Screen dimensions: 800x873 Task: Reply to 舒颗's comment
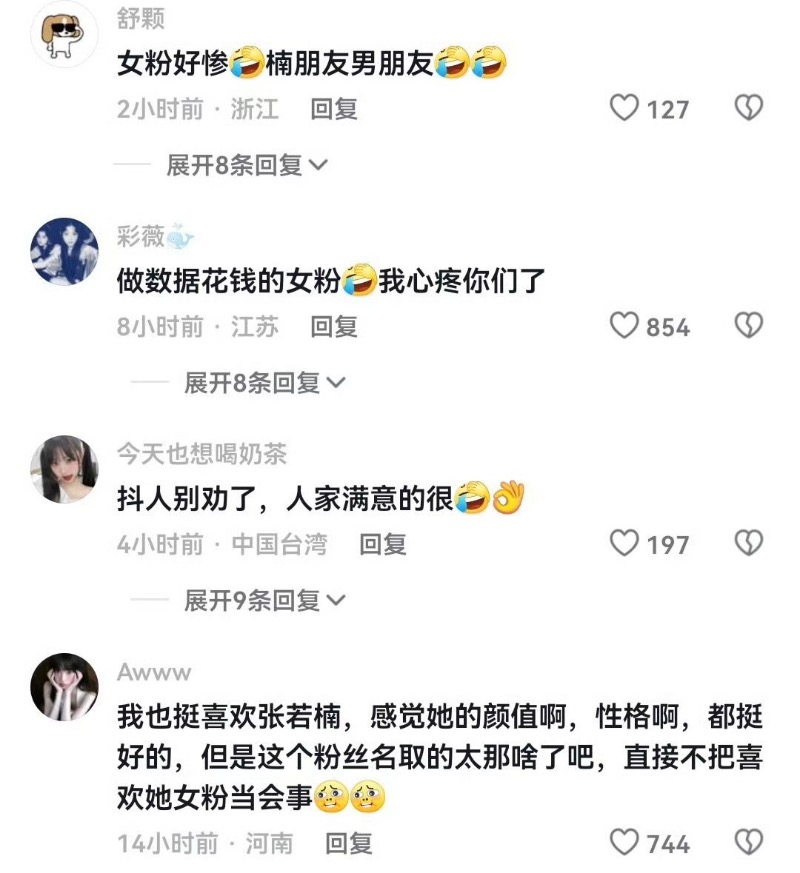click(334, 109)
